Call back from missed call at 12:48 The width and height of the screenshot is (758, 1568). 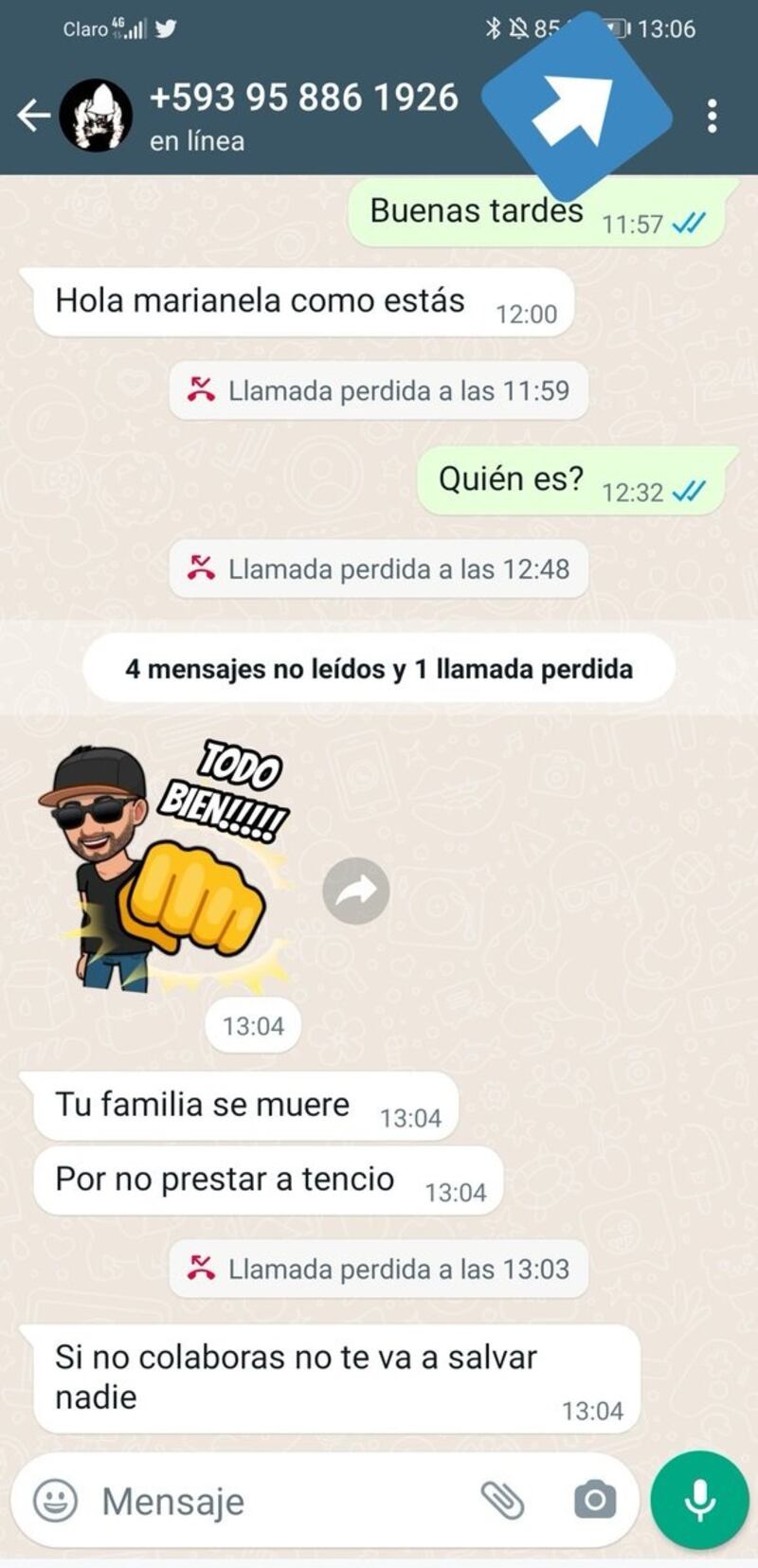(x=379, y=568)
